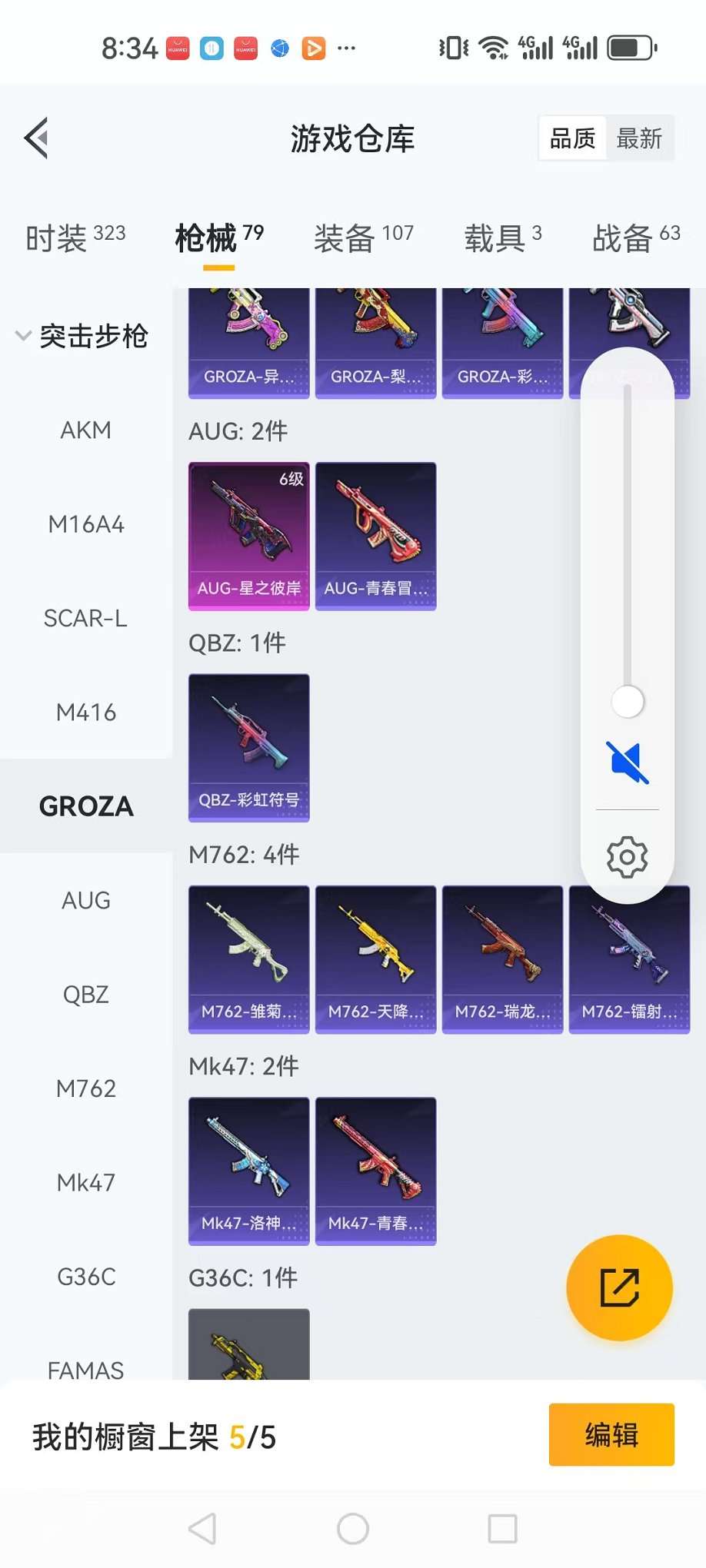Image resolution: width=706 pixels, height=1568 pixels.
Task: Open the 战备 tab
Action: (x=635, y=238)
